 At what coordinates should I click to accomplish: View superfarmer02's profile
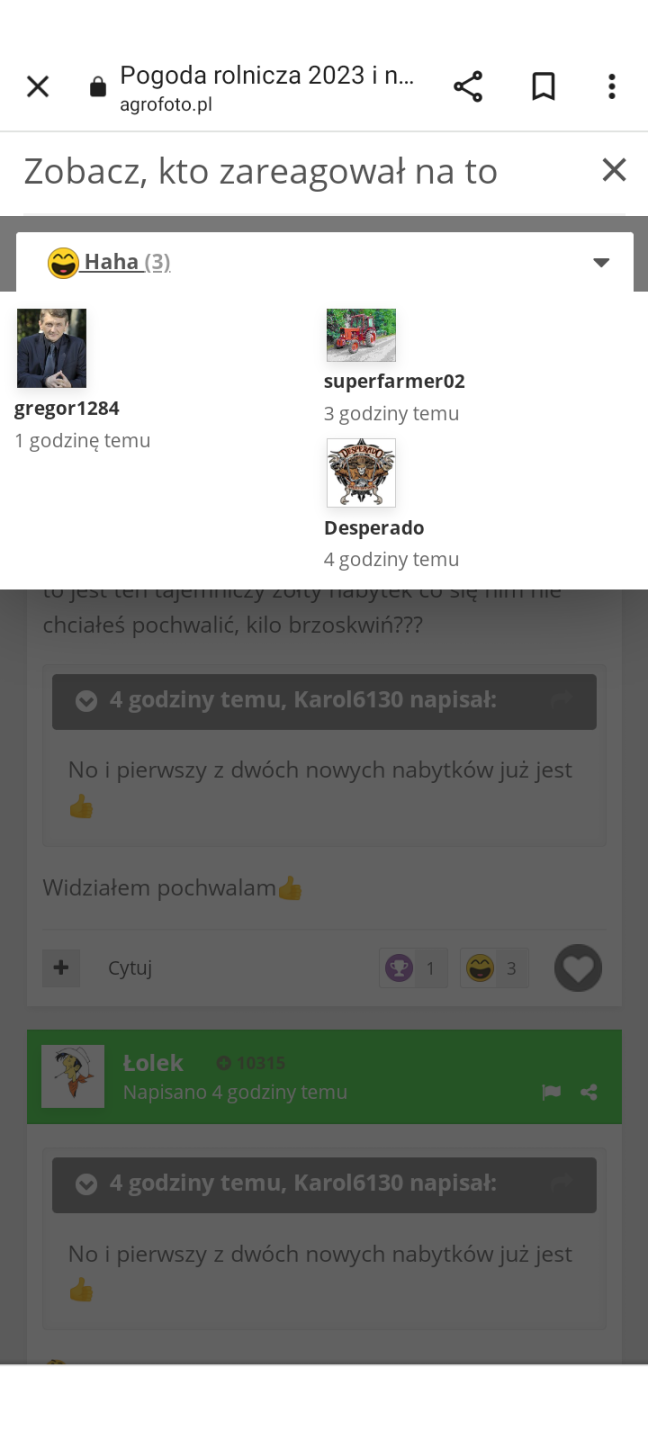pos(394,381)
